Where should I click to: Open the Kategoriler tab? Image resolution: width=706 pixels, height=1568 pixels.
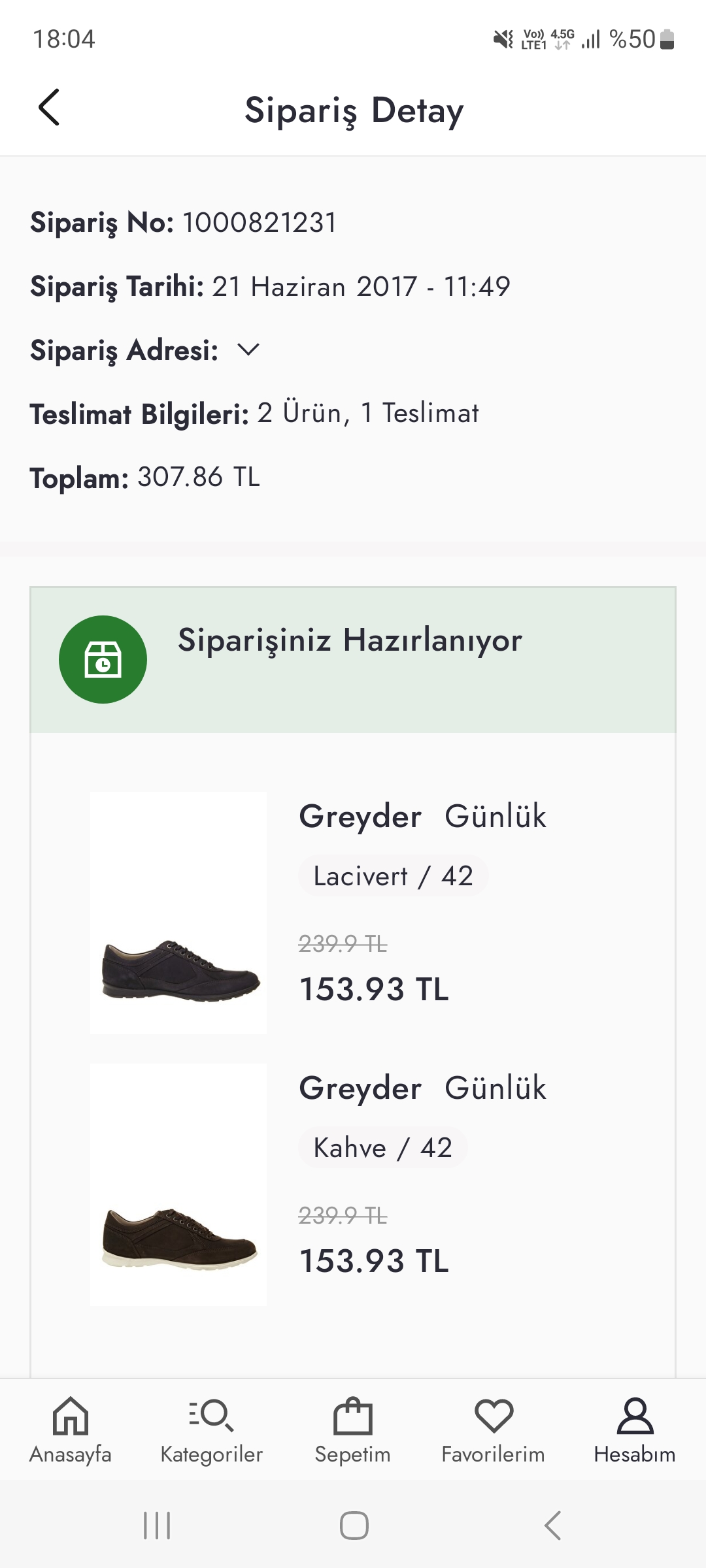(211, 1430)
